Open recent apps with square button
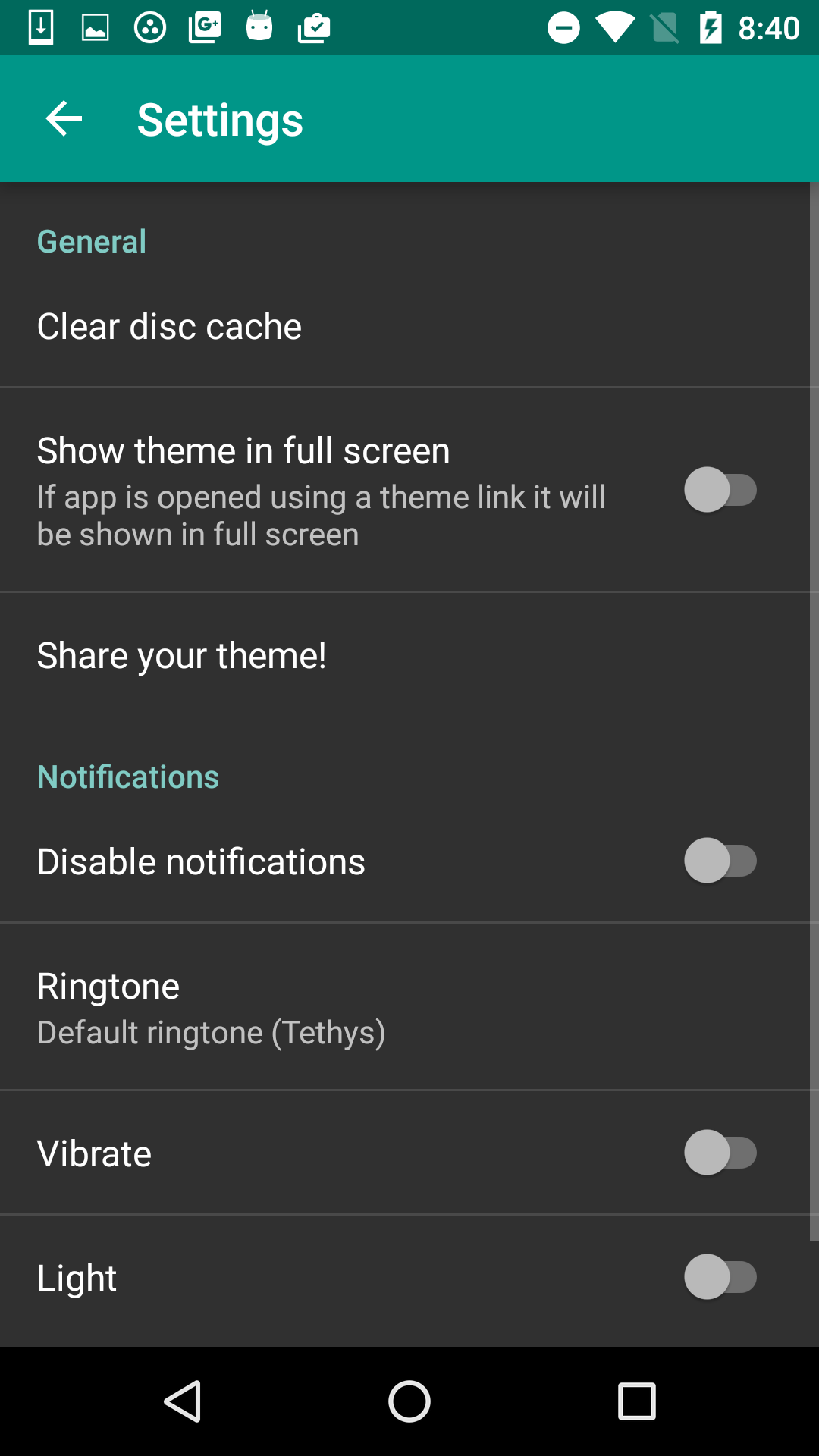819x1456 pixels. 635,1399
